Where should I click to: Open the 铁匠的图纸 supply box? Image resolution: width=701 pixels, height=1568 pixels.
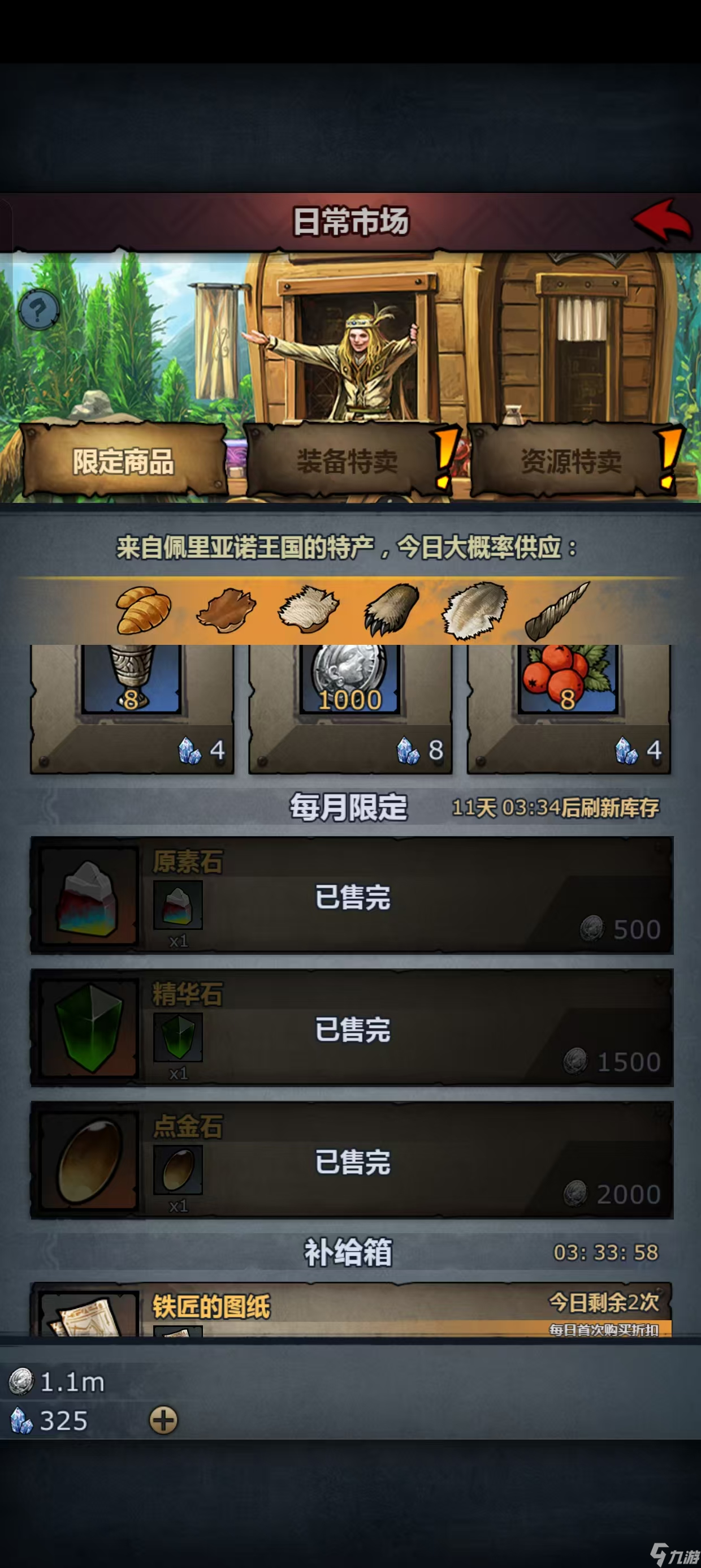[x=351, y=1309]
